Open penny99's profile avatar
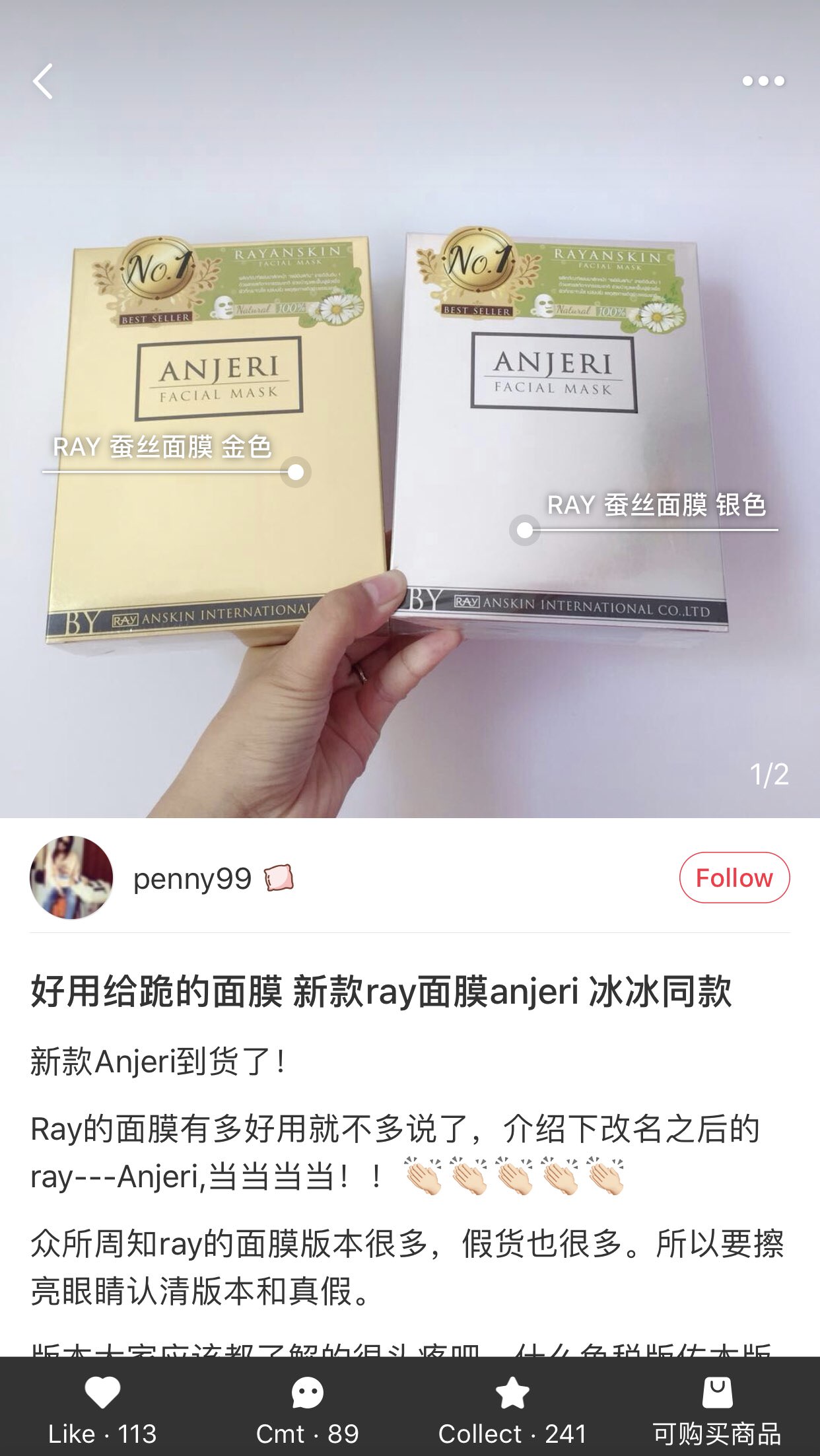 click(x=71, y=878)
